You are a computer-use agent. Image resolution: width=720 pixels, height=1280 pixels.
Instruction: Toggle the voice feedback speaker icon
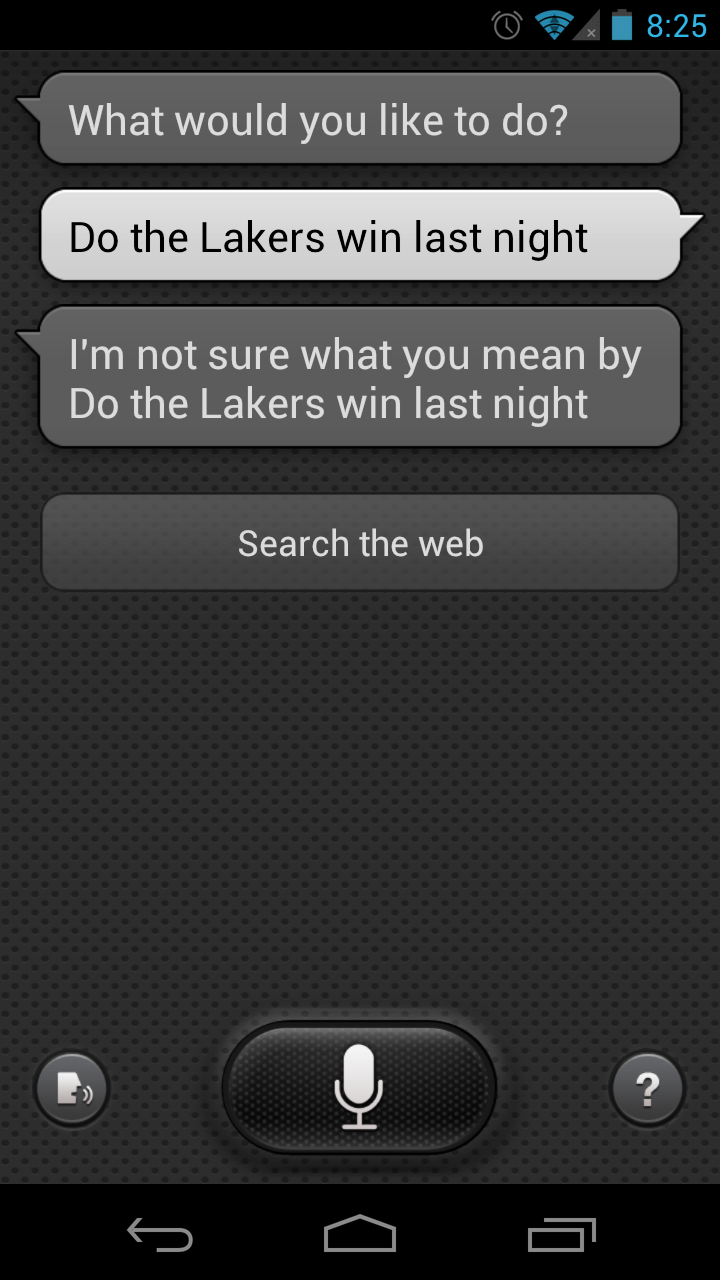pos(72,1090)
